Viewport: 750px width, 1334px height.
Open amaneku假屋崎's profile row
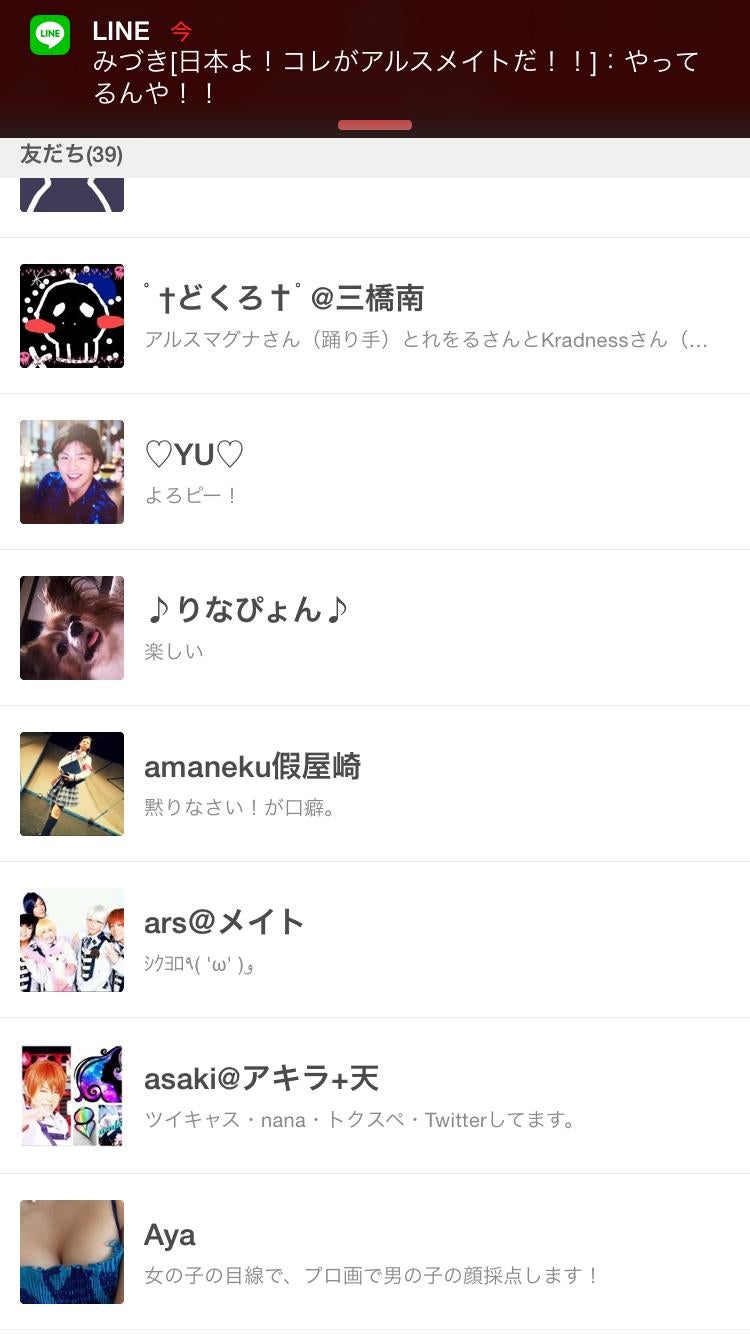pos(375,784)
